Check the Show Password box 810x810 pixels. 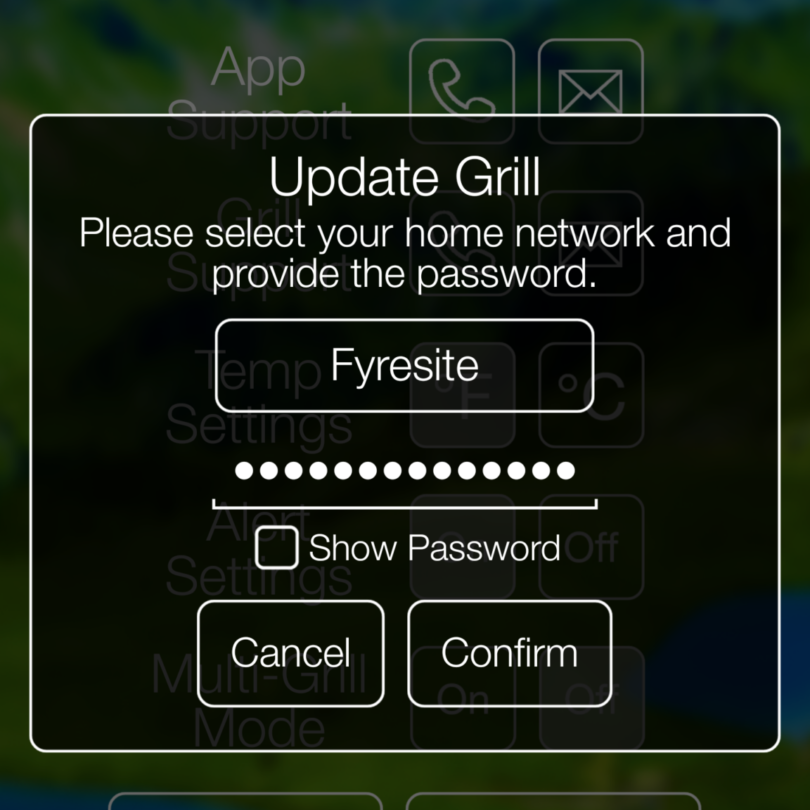tap(276, 548)
